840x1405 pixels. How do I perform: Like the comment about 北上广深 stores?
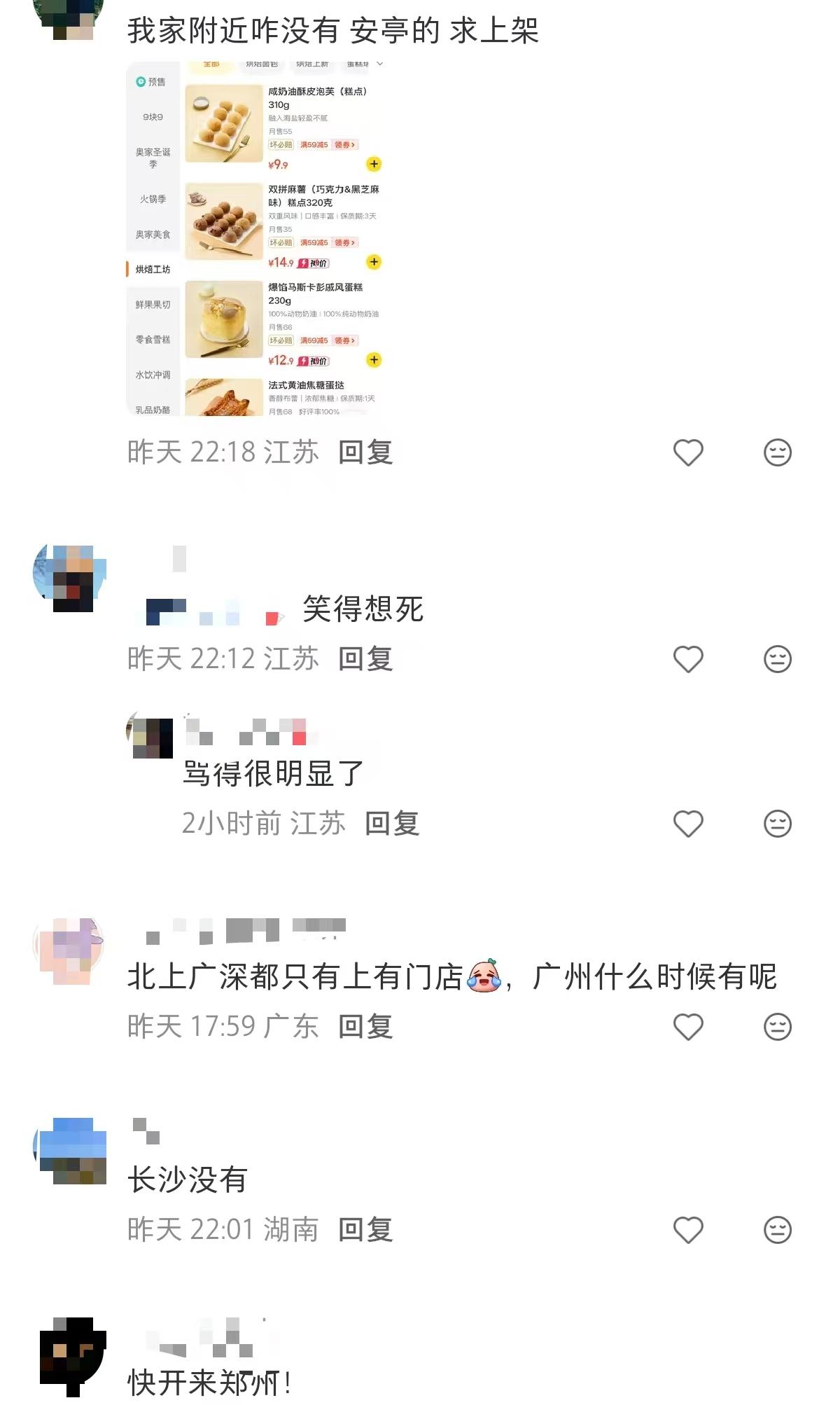tap(687, 1027)
